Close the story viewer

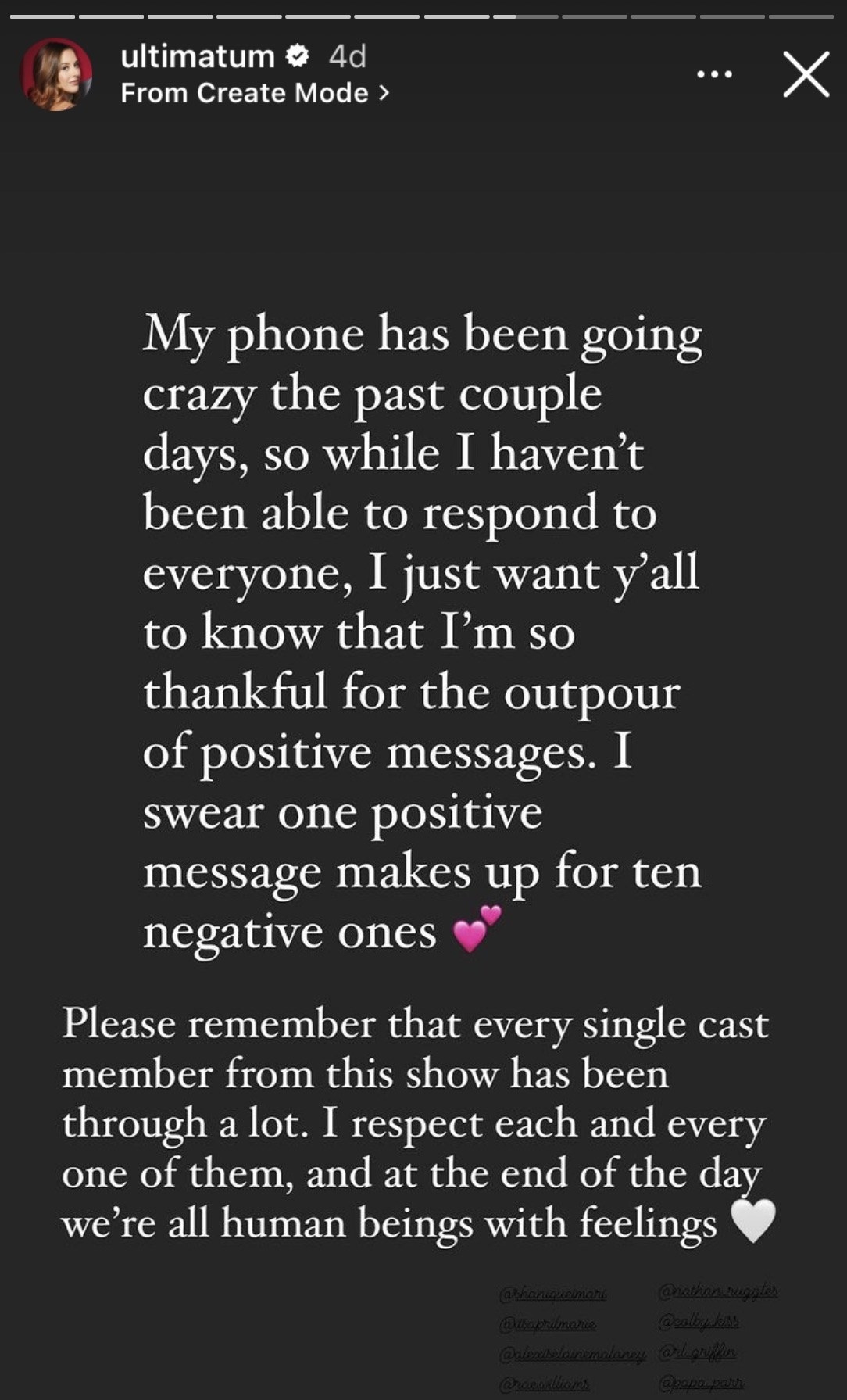click(806, 74)
